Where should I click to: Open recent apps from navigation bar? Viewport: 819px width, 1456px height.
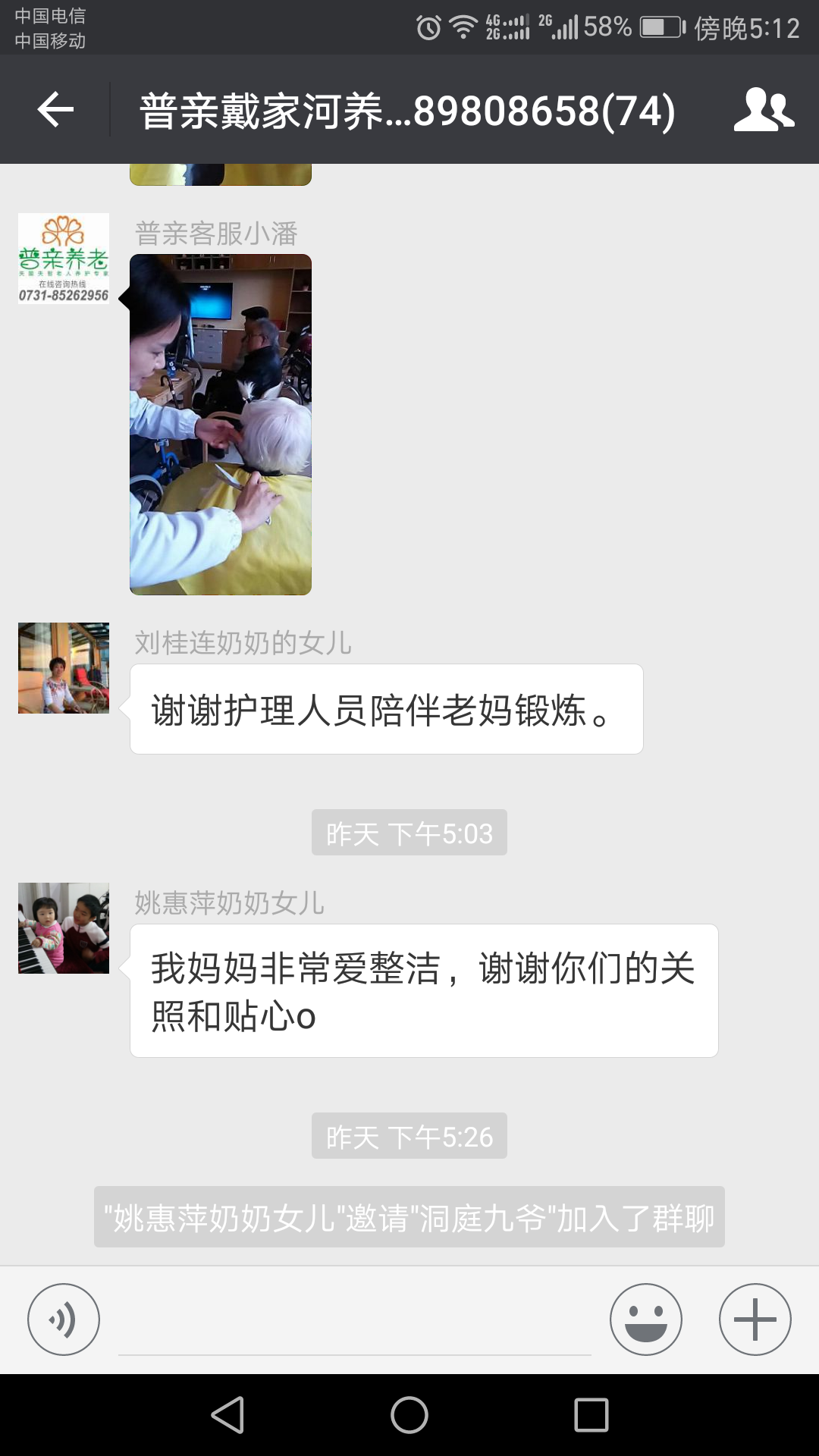click(591, 1415)
